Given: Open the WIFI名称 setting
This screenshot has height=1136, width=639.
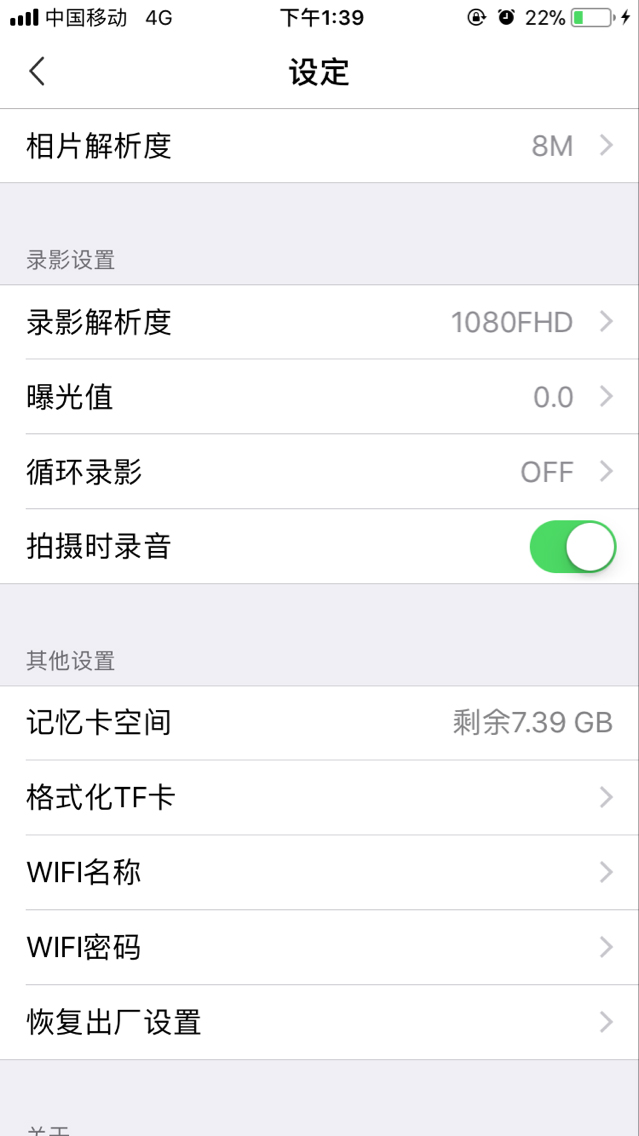Looking at the screenshot, I should point(320,872).
